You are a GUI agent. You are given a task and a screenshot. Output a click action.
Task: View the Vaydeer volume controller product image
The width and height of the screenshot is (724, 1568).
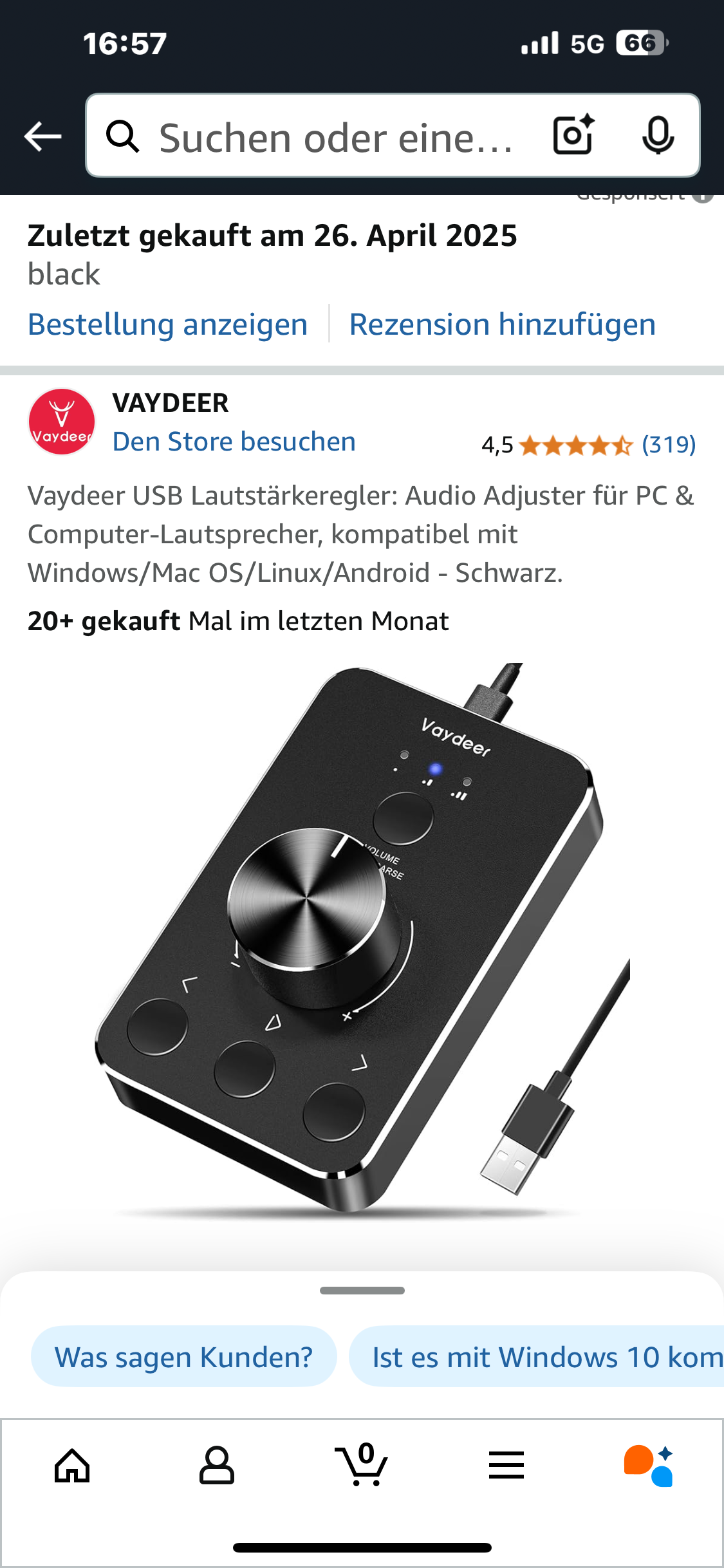[360, 933]
